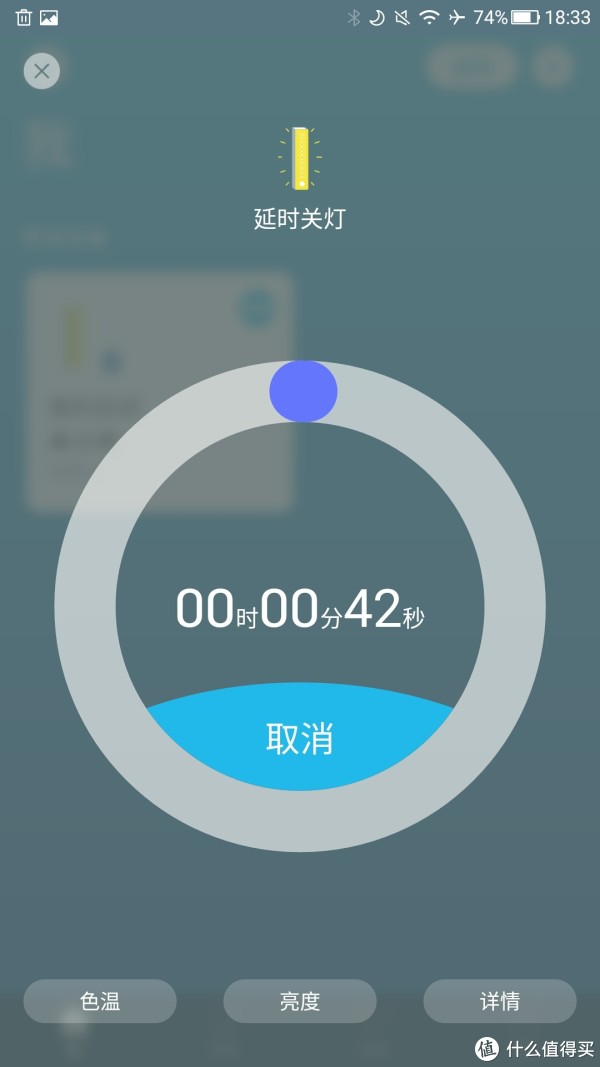Tap the purple knob on the timer ring
This screenshot has height=1067, width=600.
pyautogui.click(x=303, y=391)
